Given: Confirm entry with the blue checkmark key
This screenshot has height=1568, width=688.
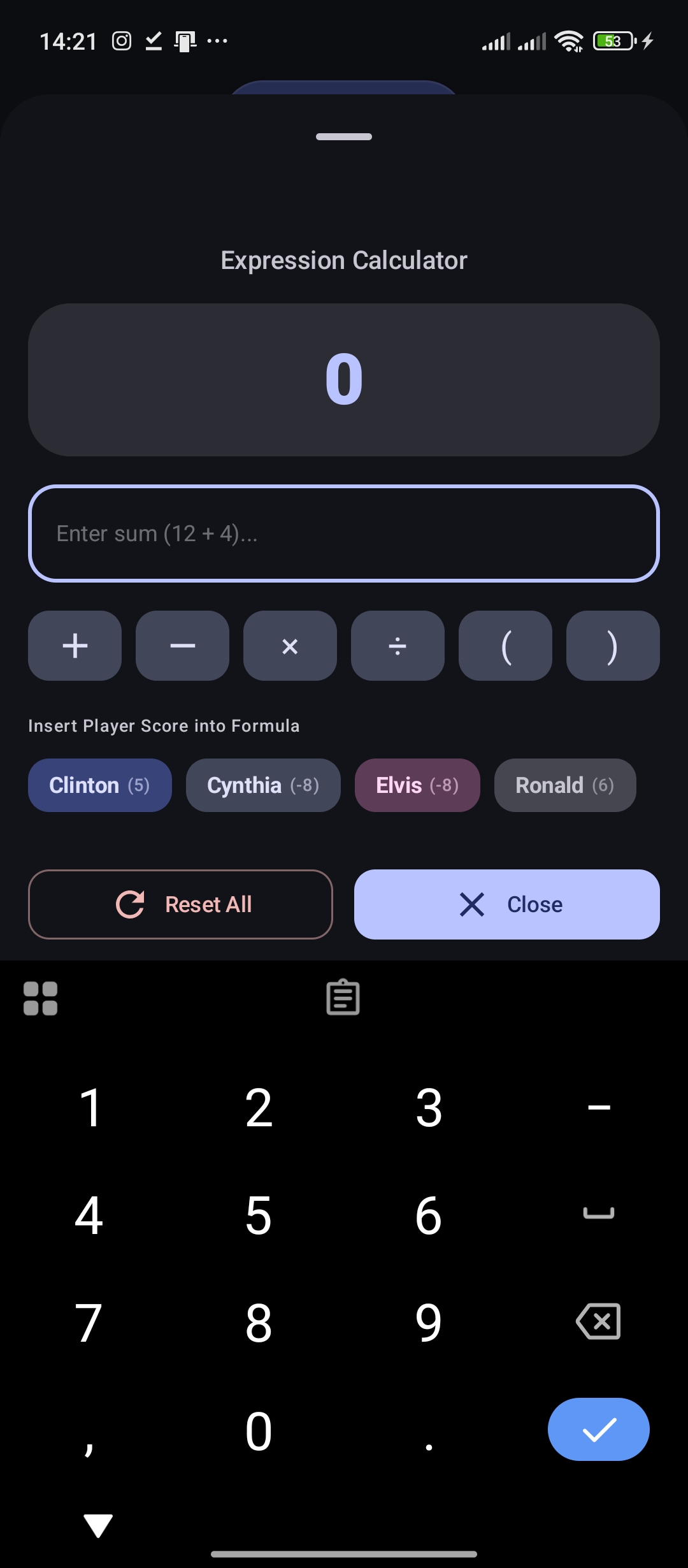Looking at the screenshot, I should (598, 1429).
